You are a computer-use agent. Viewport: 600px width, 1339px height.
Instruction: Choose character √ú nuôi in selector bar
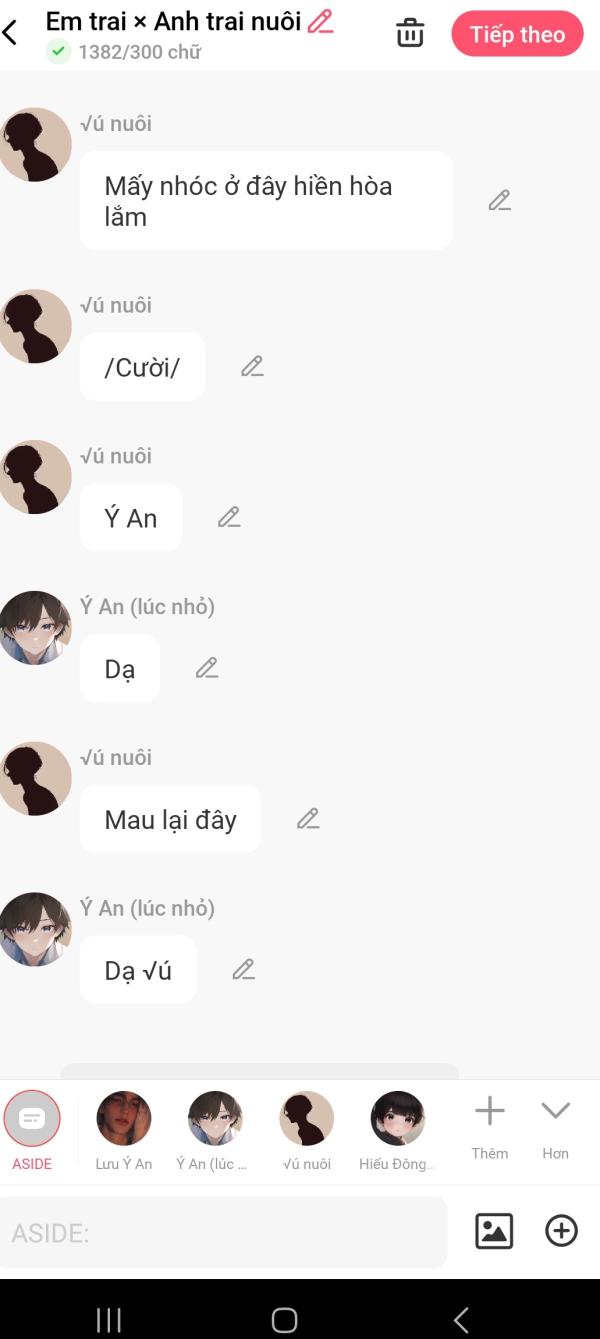pyautogui.click(x=307, y=1131)
